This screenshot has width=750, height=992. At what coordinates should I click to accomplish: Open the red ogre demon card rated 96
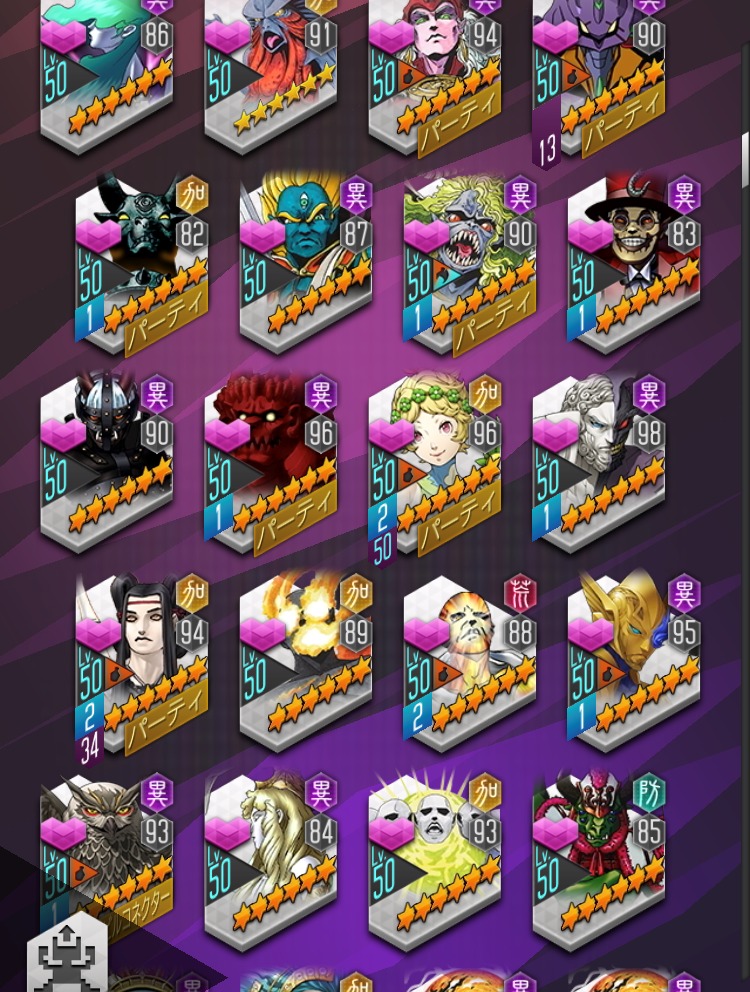tap(270, 462)
